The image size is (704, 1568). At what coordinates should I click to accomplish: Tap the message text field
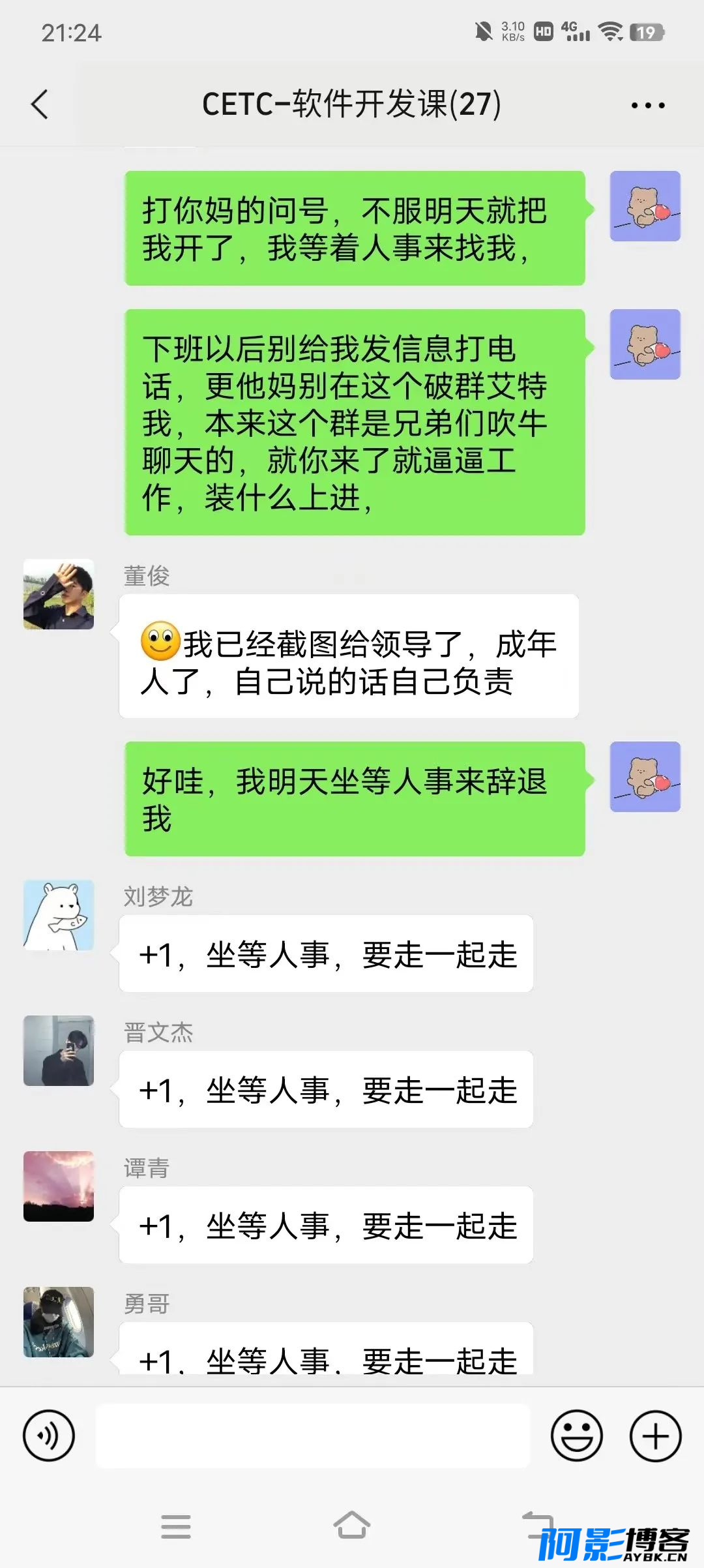(313, 1436)
